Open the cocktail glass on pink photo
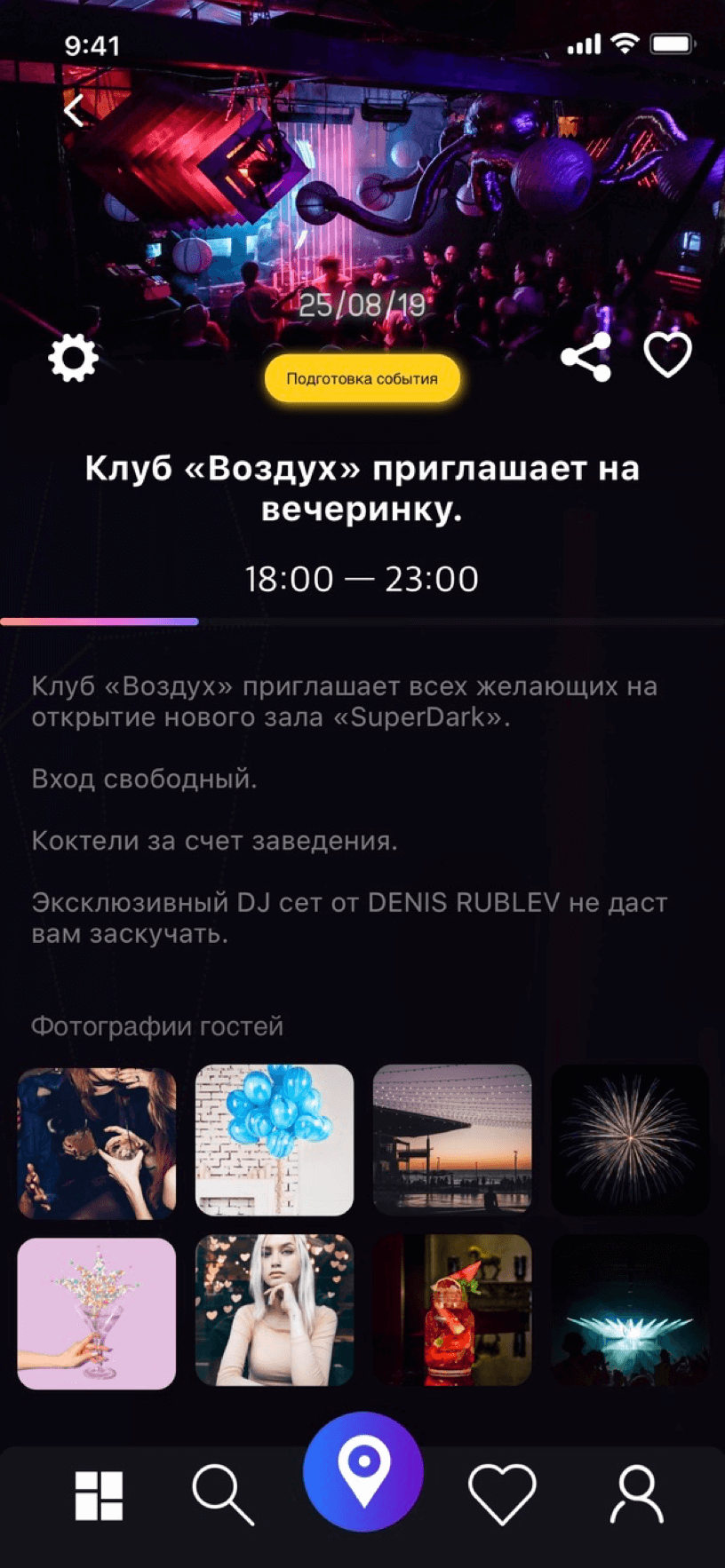Viewport: 725px width, 1568px height. click(x=97, y=1313)
